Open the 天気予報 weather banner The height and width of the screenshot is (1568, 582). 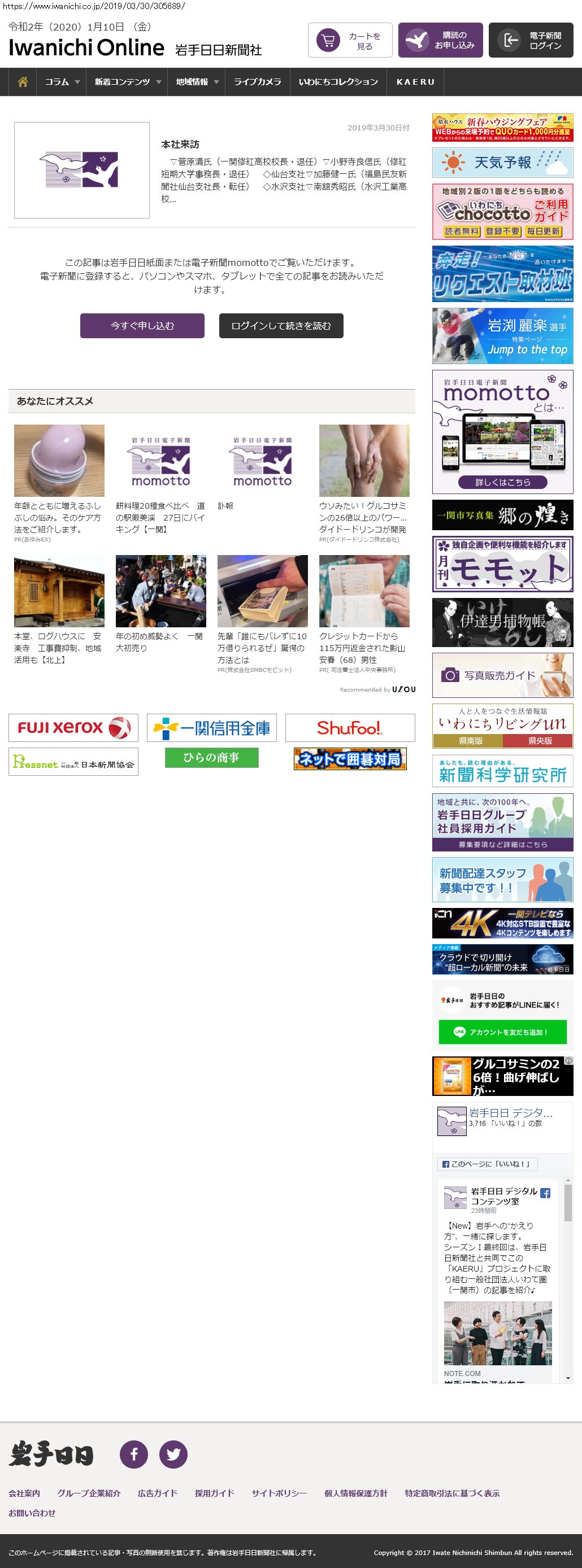pos(502,163)
